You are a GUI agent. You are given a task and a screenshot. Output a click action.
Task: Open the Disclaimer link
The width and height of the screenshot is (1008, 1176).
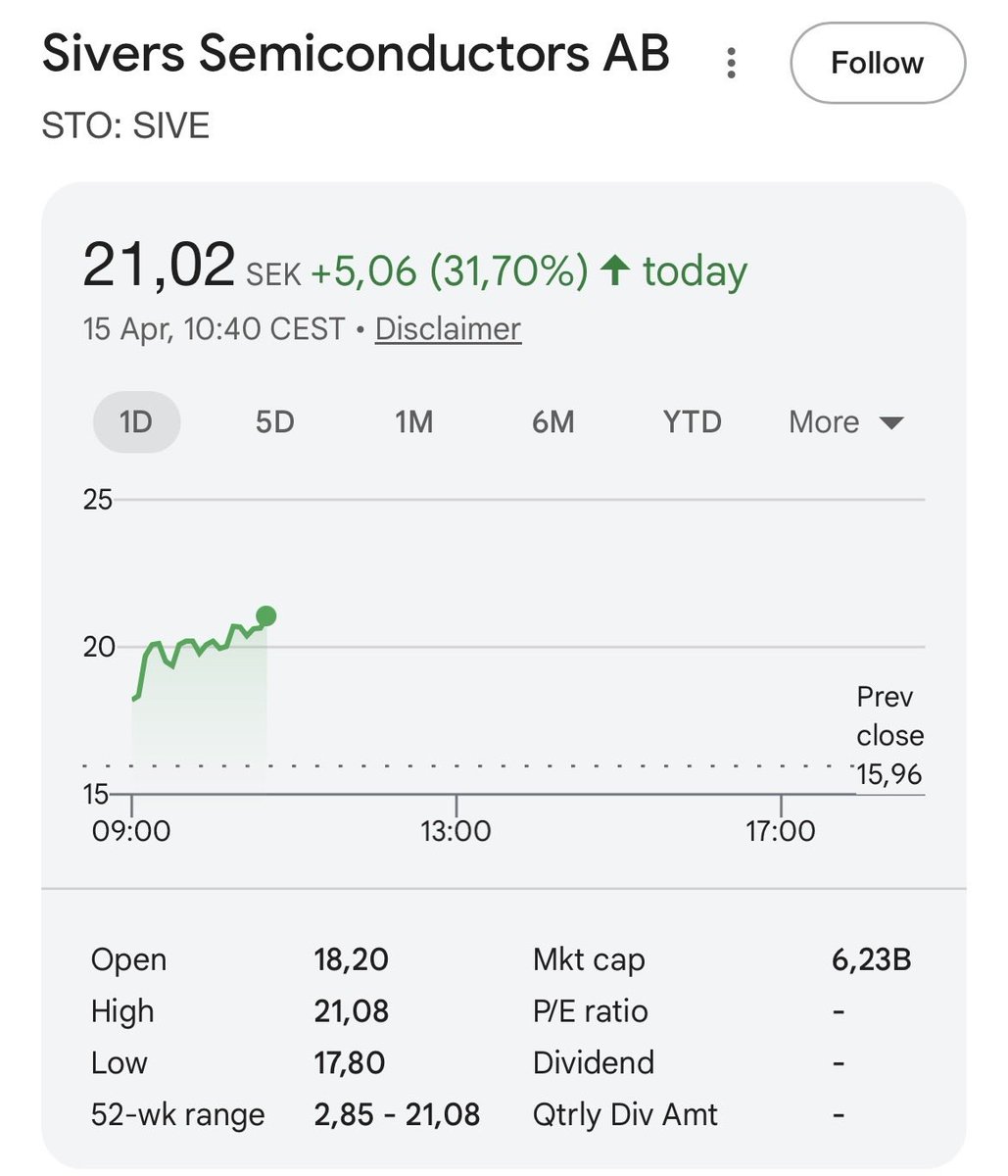(x=448, y=328)
